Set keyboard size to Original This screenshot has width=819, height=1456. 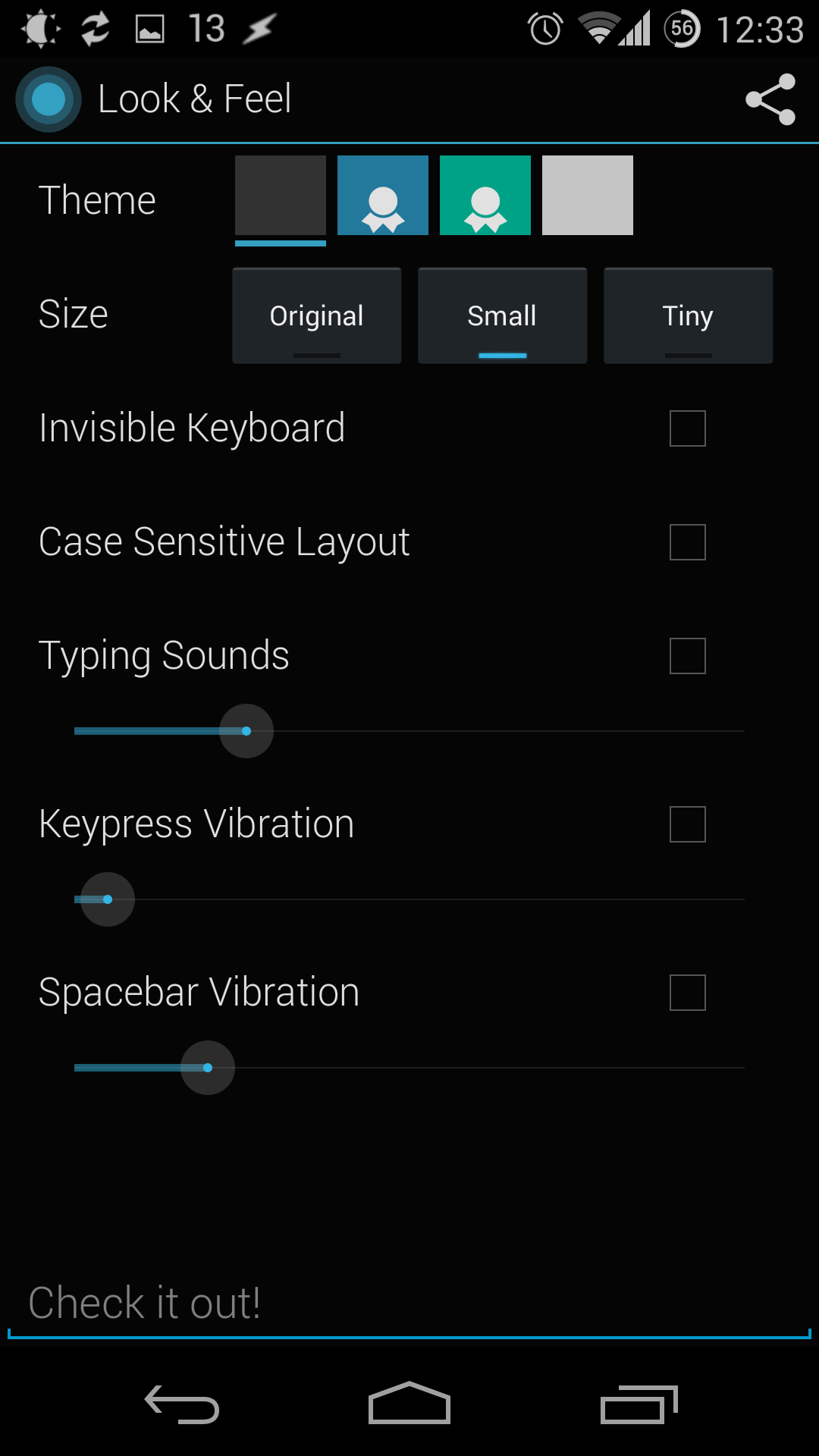pos(317,315)
